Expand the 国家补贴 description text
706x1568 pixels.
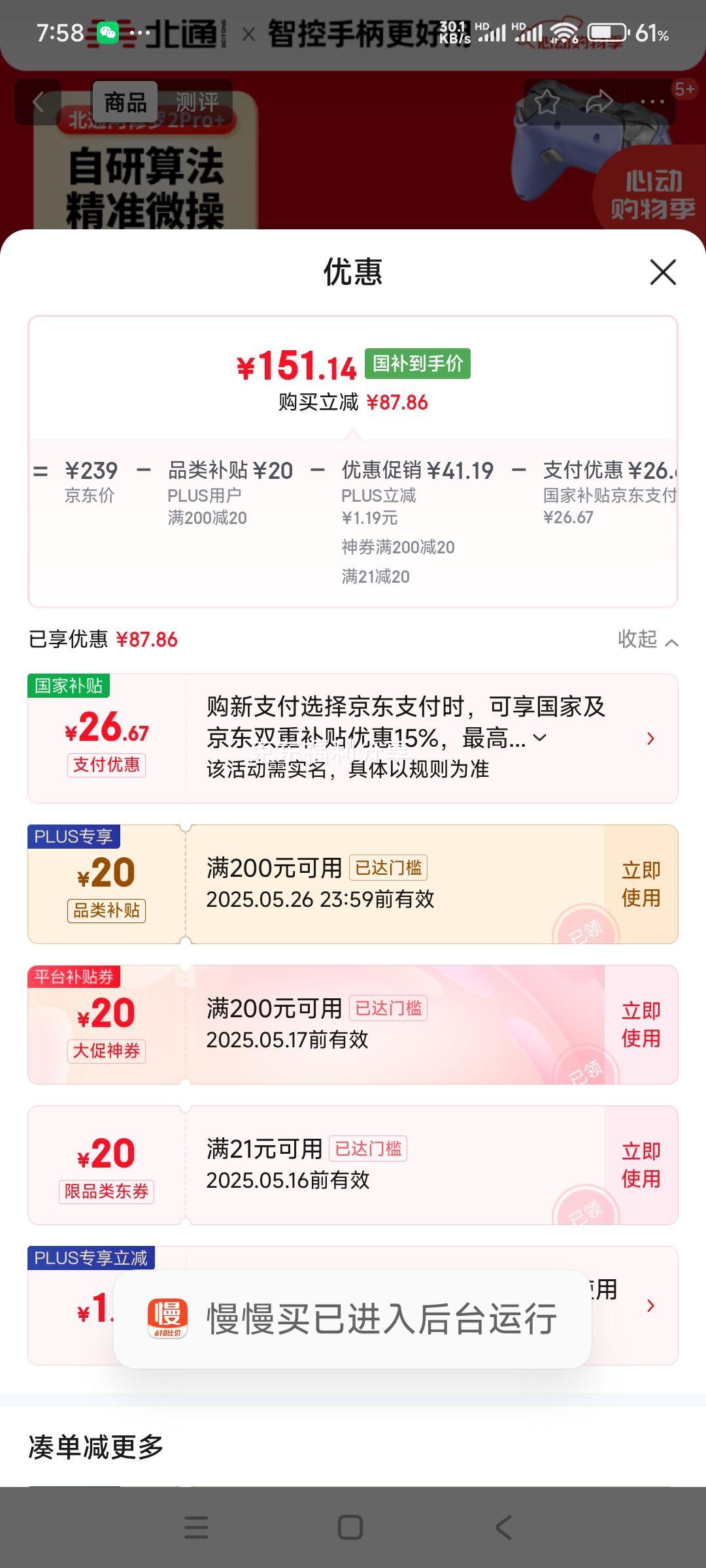pyautogui.click(x=540, y=738)
